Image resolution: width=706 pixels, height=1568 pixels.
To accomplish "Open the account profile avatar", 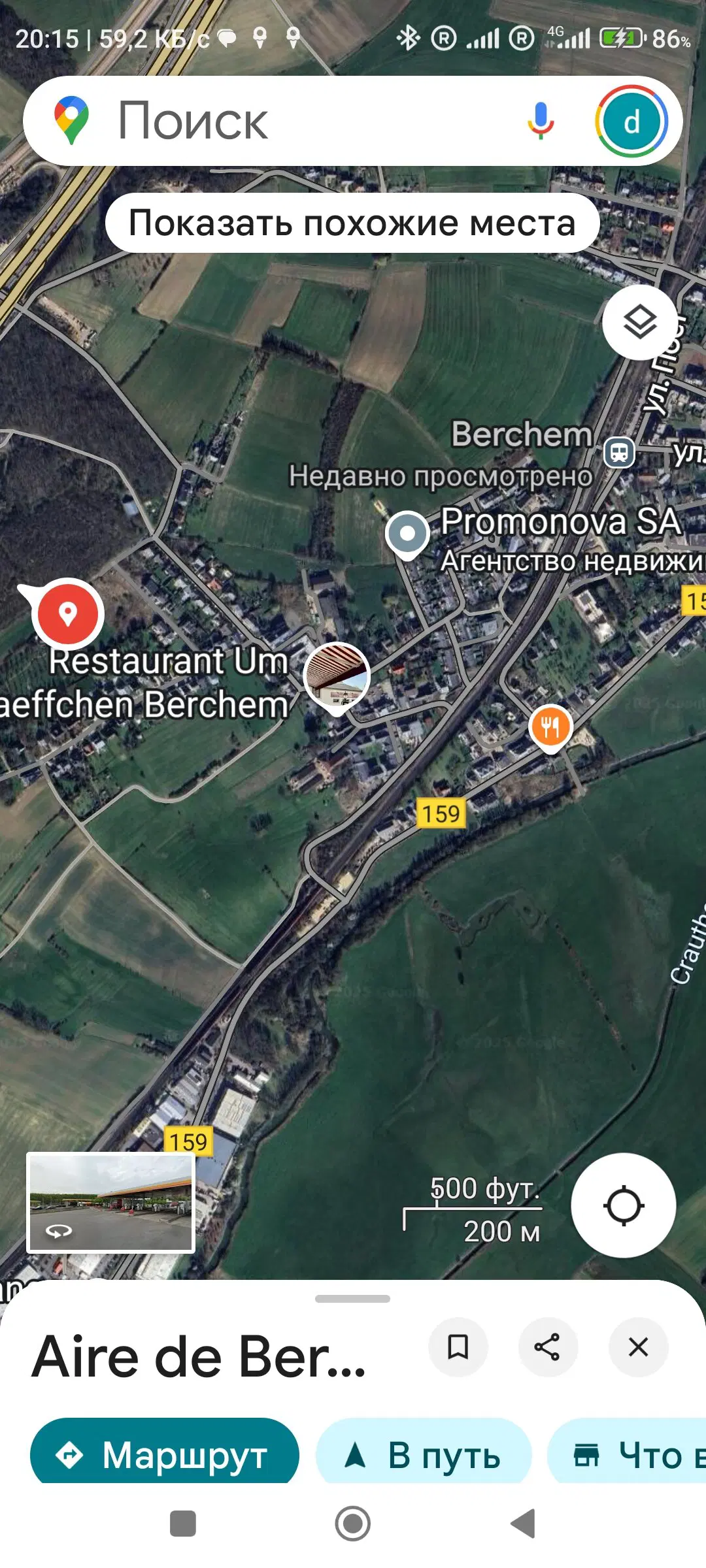I will pos(631,122).
